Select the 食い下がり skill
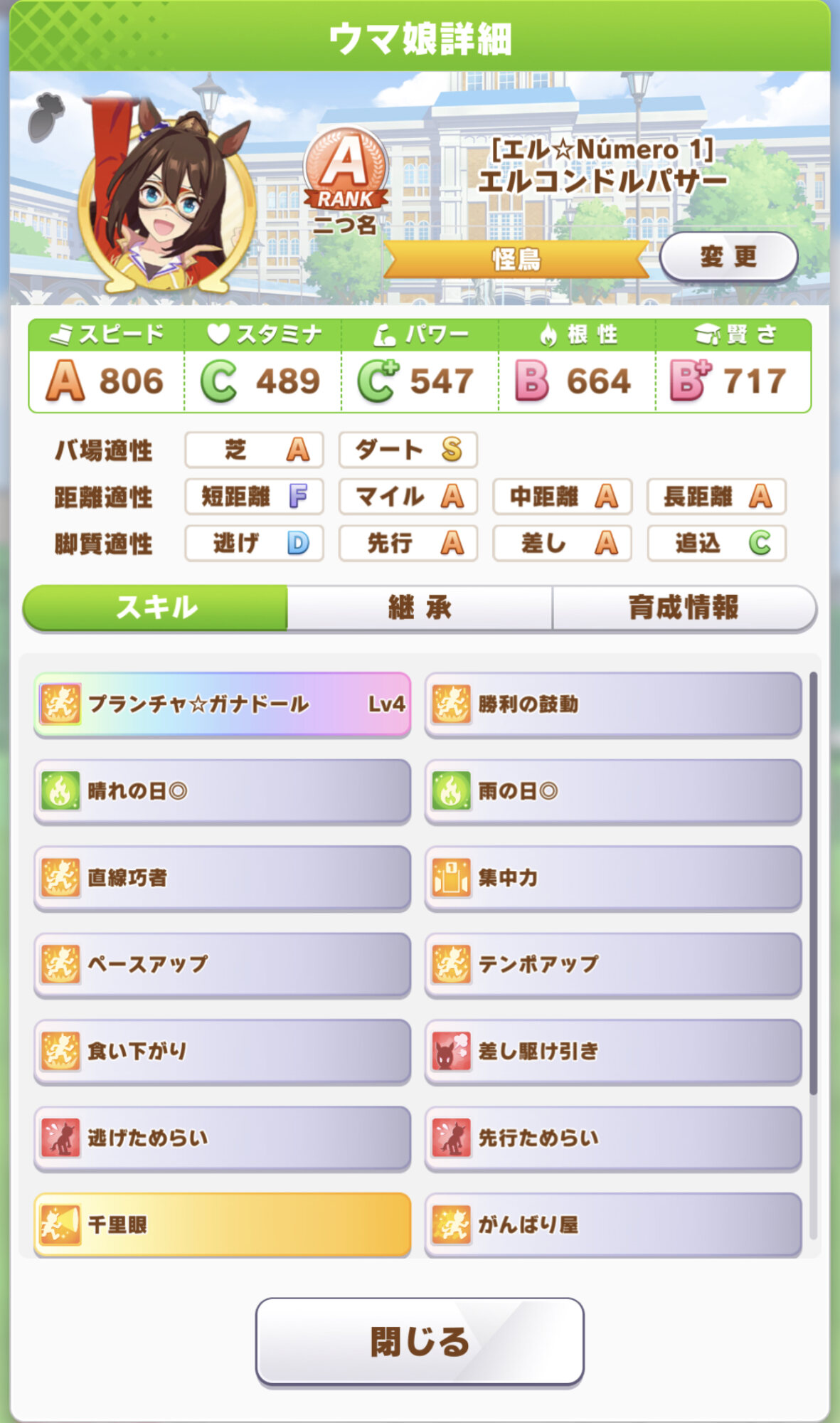Screen dimensions: 840x1423 tap(222, 1052)
